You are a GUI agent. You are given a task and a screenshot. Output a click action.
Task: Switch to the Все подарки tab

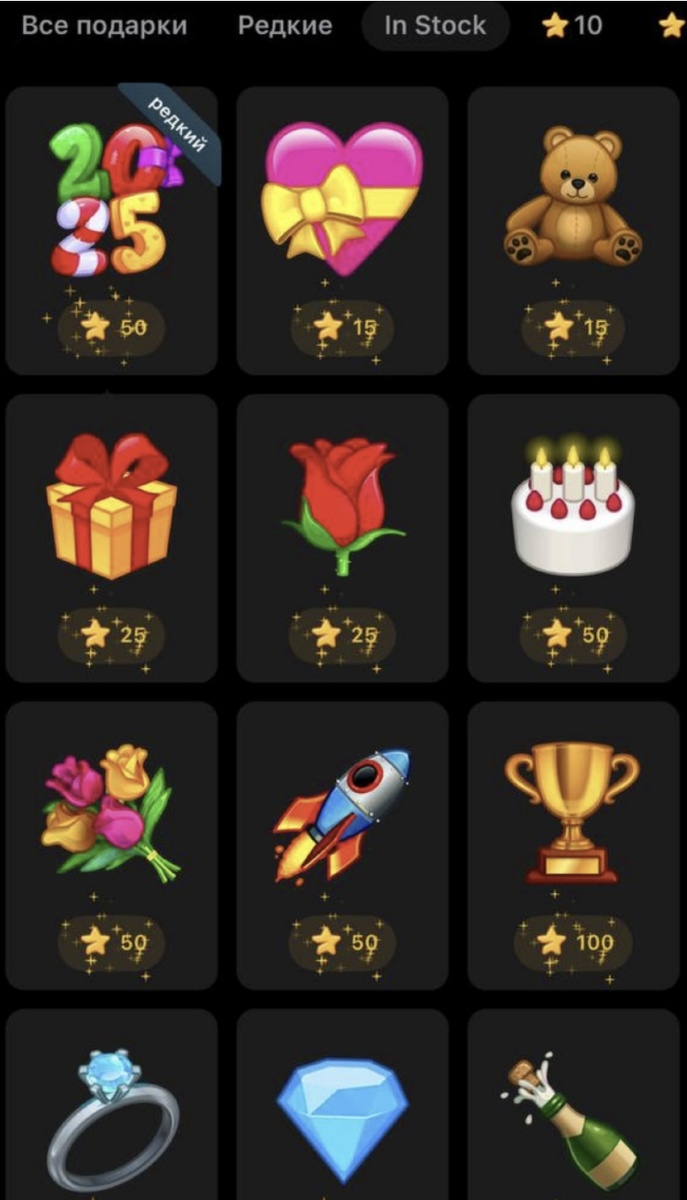pyautogui.click(x=104, y=26)
